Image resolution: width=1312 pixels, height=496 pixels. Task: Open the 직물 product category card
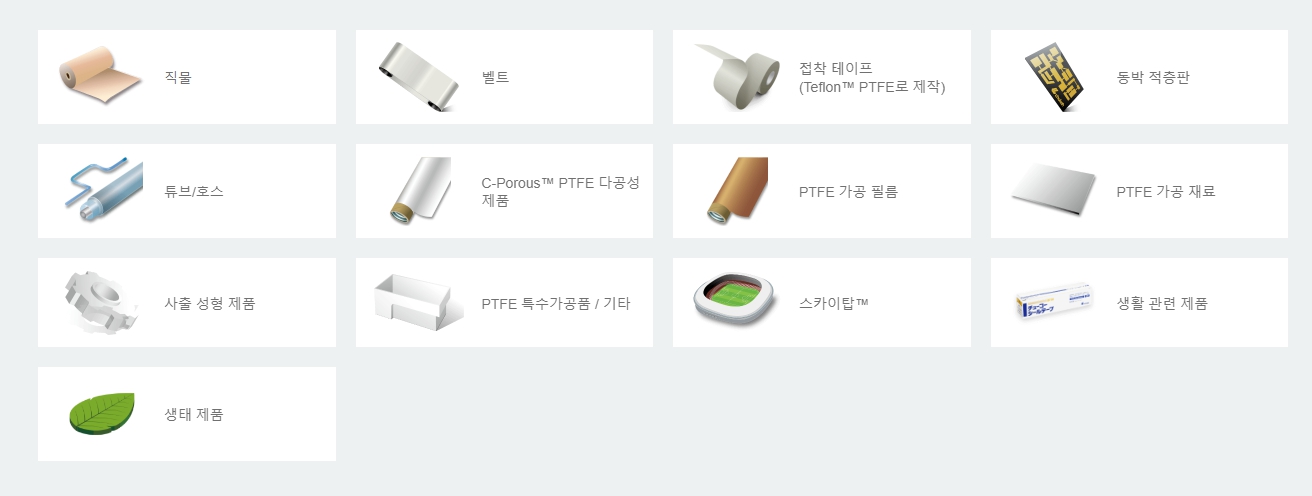pos(187,77)
